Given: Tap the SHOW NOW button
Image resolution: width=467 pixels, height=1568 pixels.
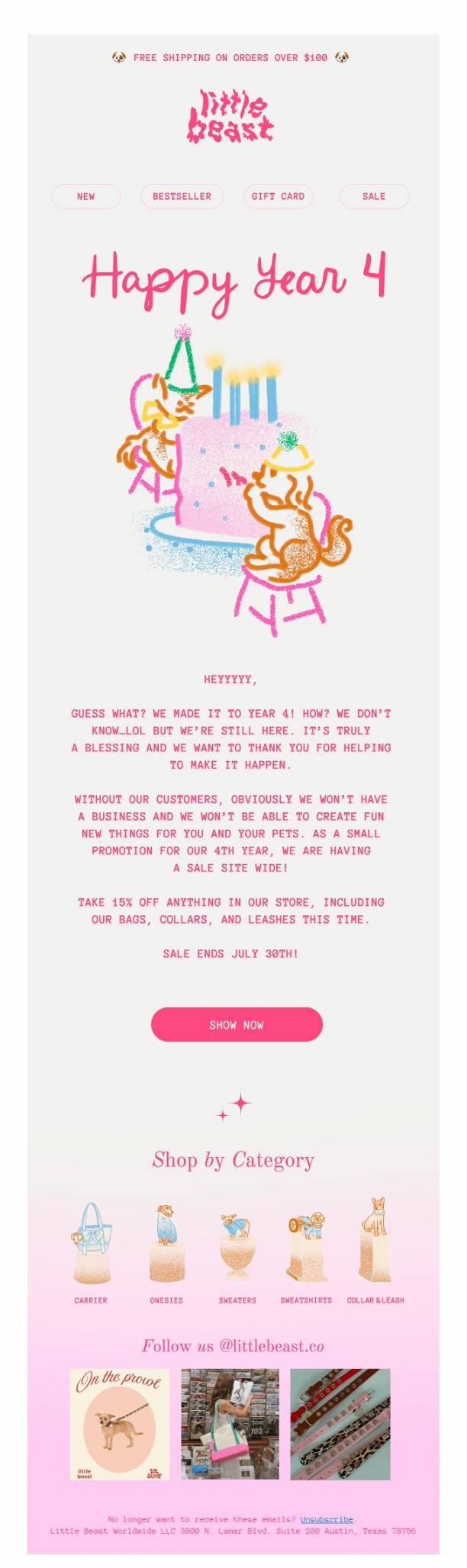Looking at the screenshot, I should 237,1024.
